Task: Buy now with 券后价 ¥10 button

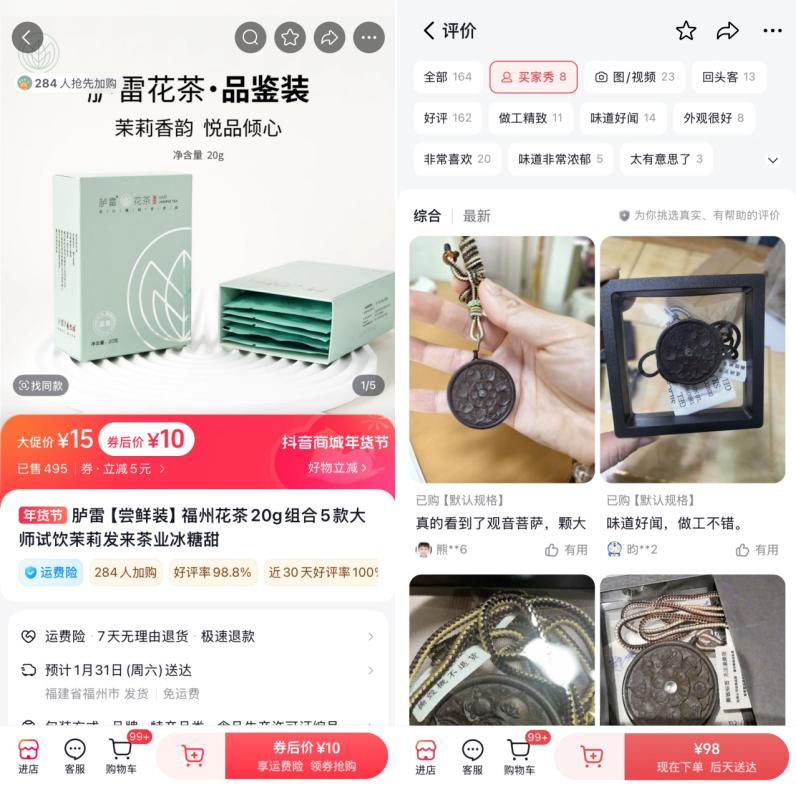Action: tap(306, 756)
